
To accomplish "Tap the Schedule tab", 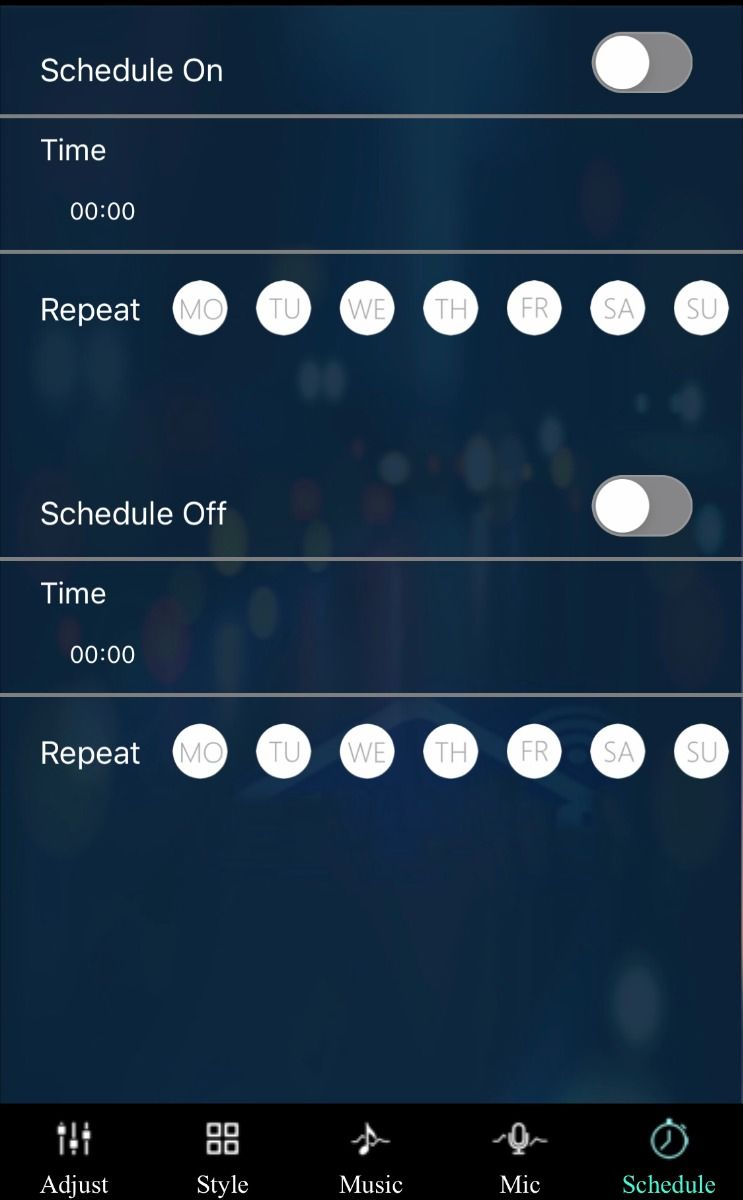I will (x=668, y=1155).
